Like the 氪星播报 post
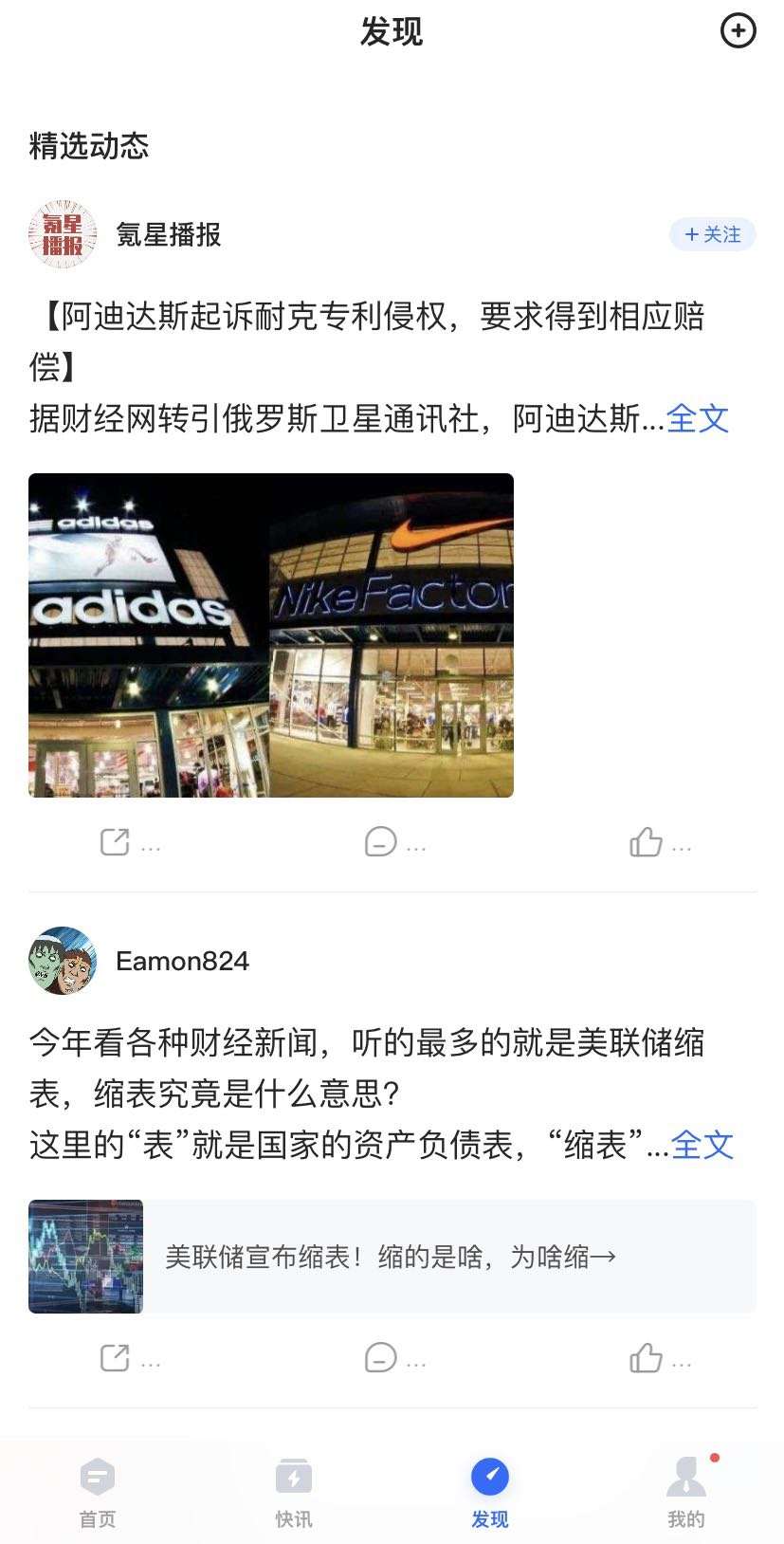The width and height of the screenshot is (784, 1544). [647, 842]
